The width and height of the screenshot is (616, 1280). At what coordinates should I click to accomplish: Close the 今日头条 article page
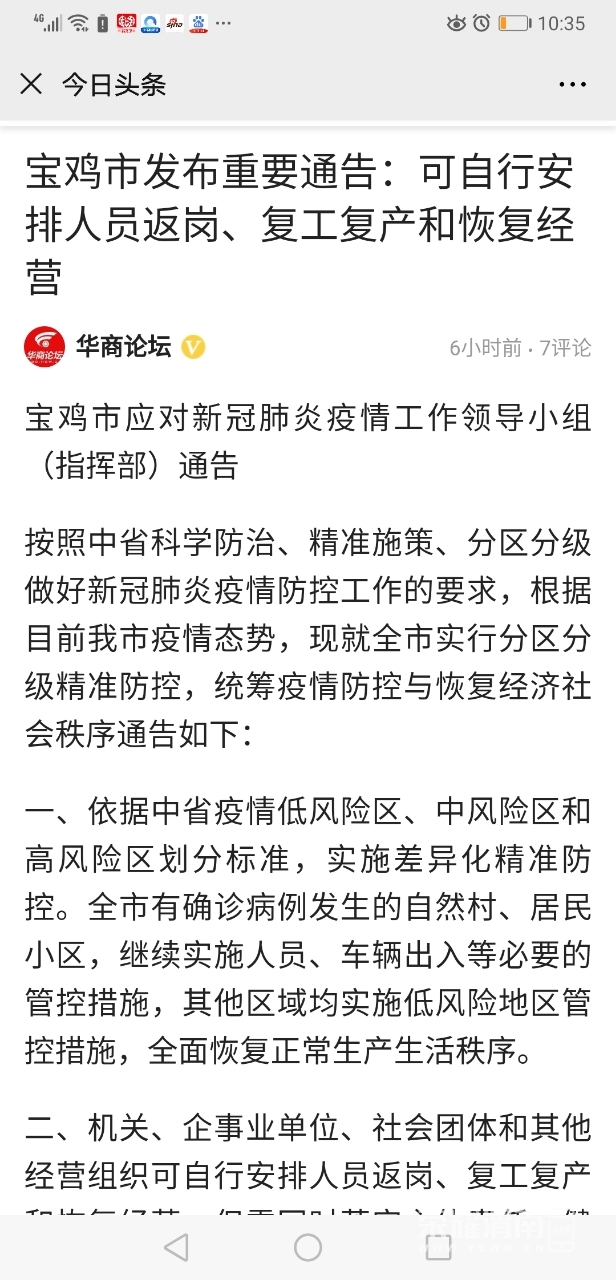click(x=31, y=84)
